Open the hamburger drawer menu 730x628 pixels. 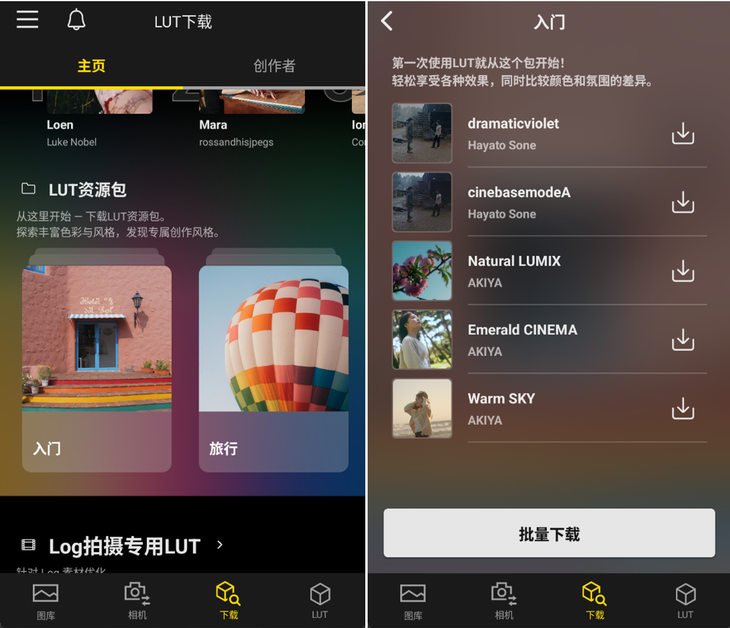(27, 20)
